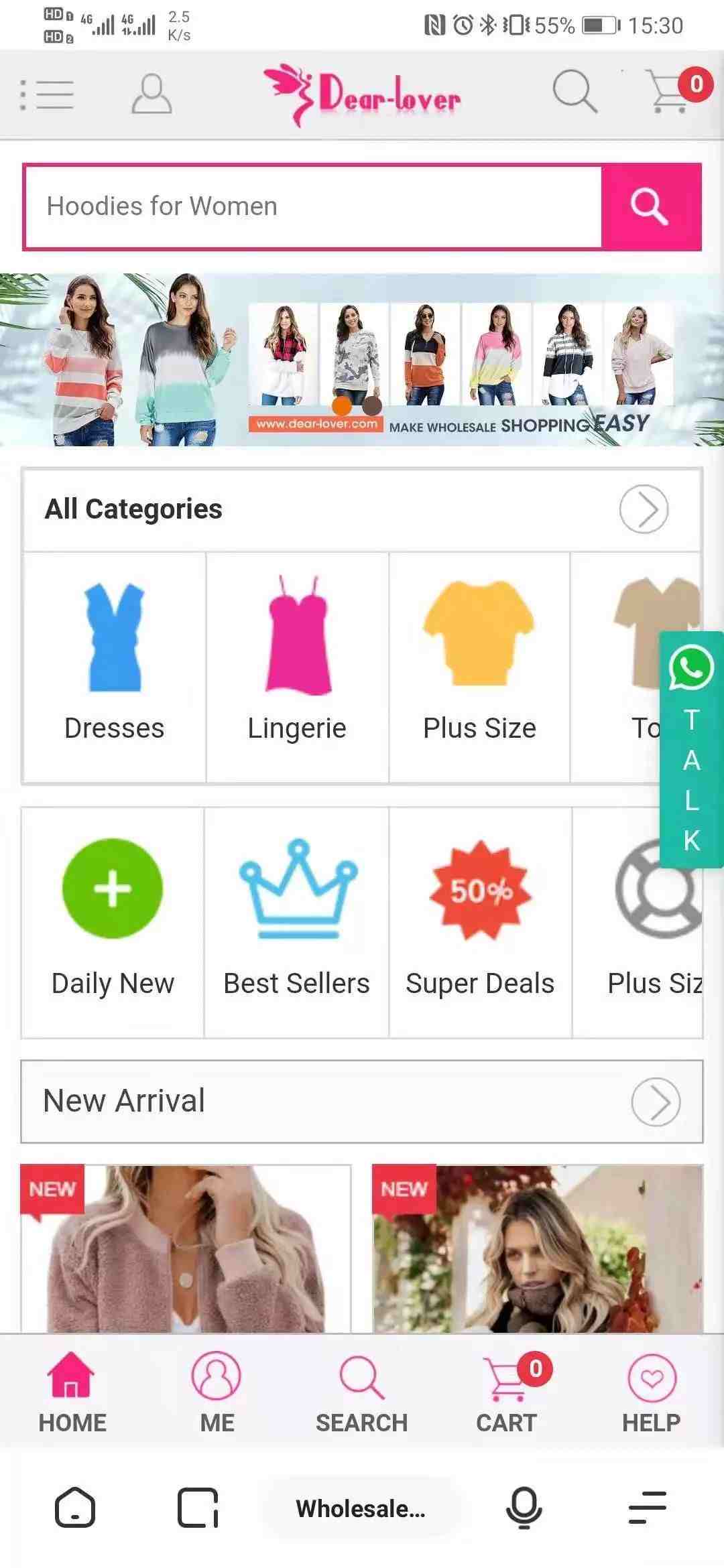This screenshot has height=1568, width=724.
Task: Focus the Hoodies for Women search field
Action: click(x=312, y=206)
